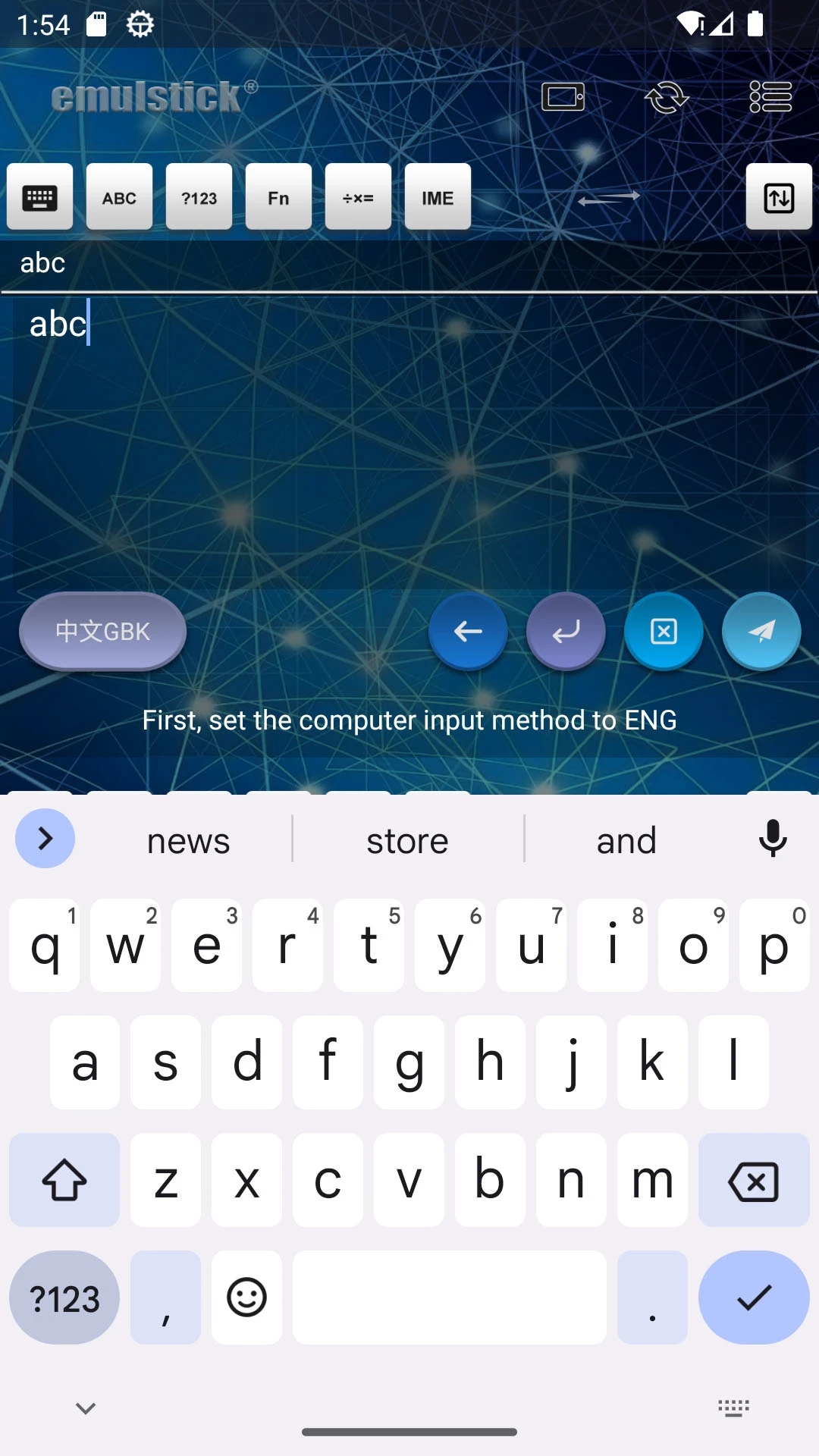Switch to the IME panel
This screenshot has width=819, height=1456.
(438, 197)
